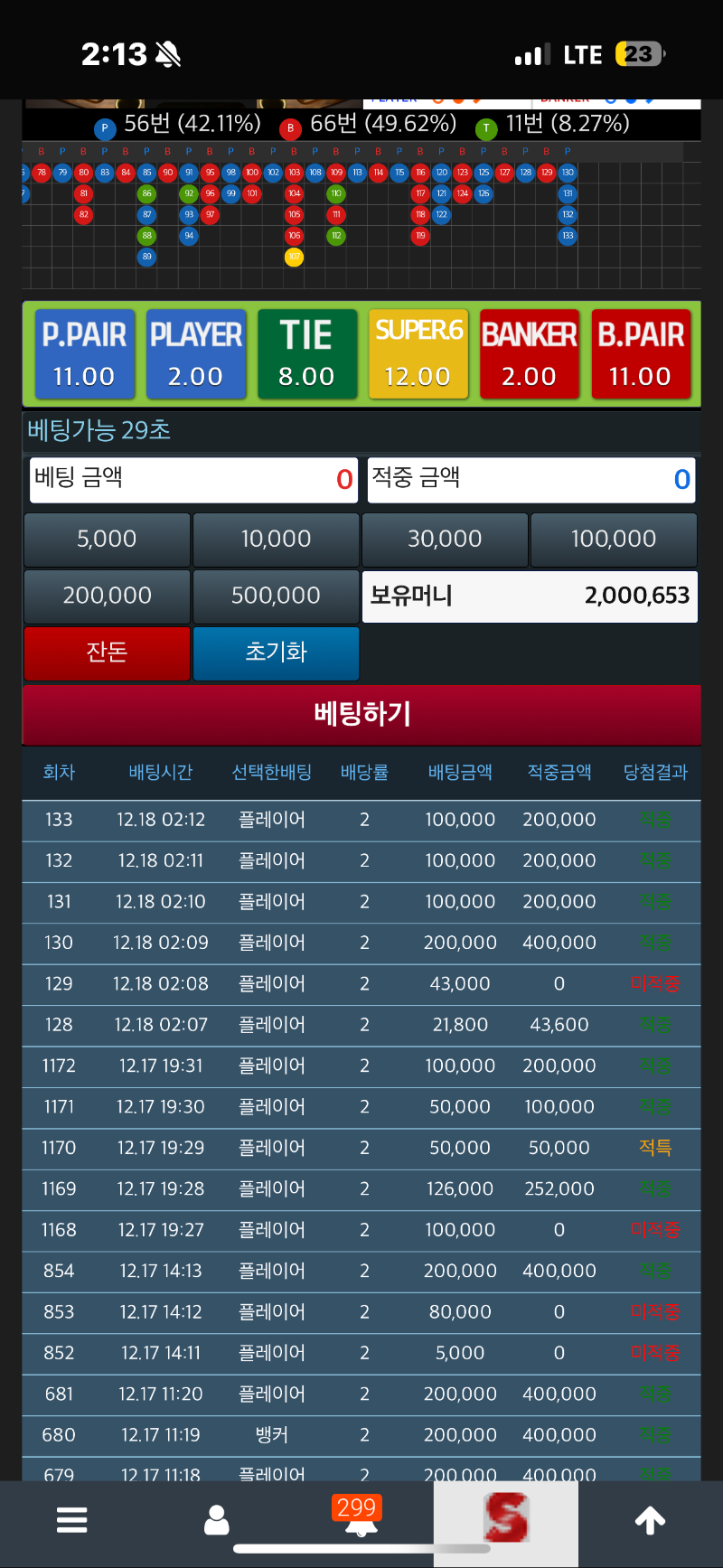The width and height of the screenshot is (723, 1568).
Task: Jump to top with the up arrow
Action: pos(650,1520)
